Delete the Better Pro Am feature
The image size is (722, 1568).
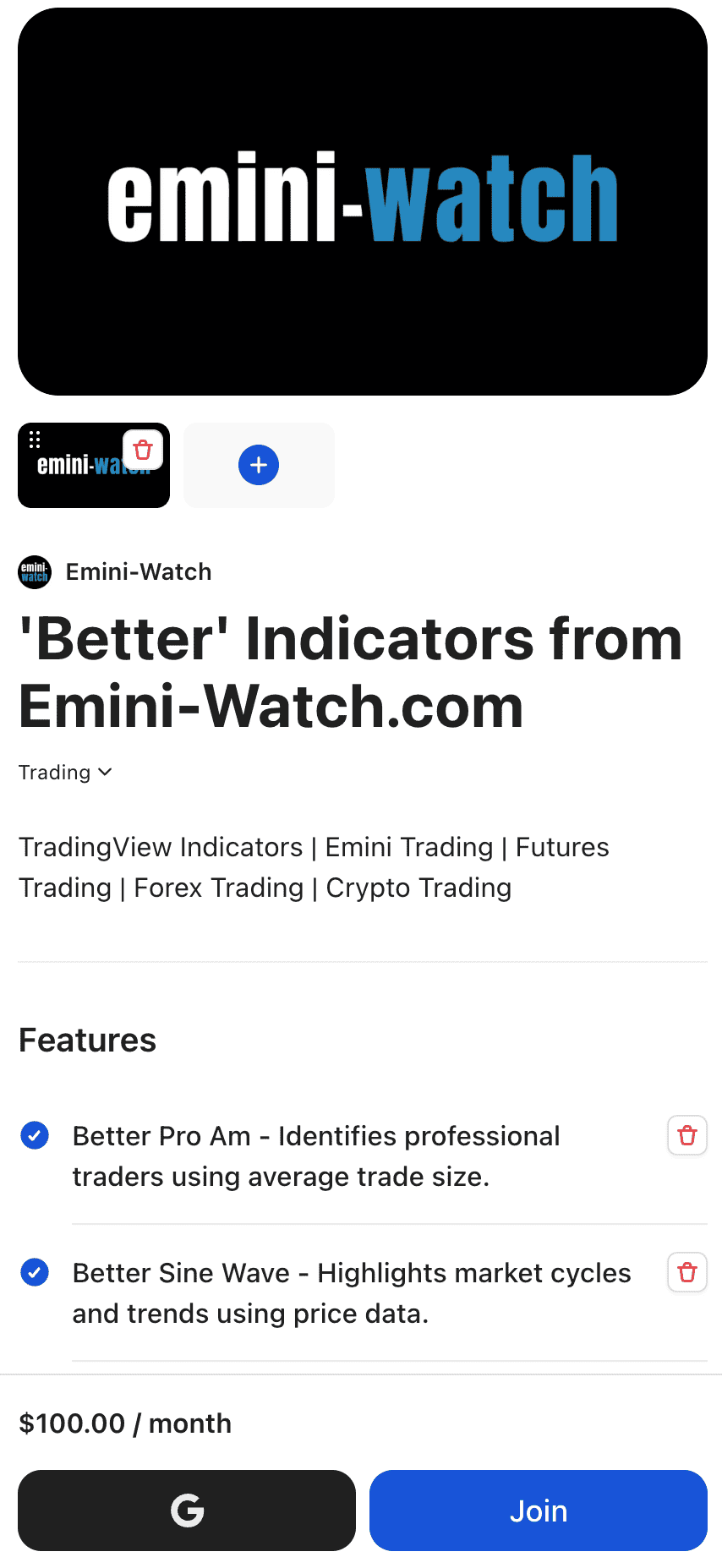[x=687, y=1135]
